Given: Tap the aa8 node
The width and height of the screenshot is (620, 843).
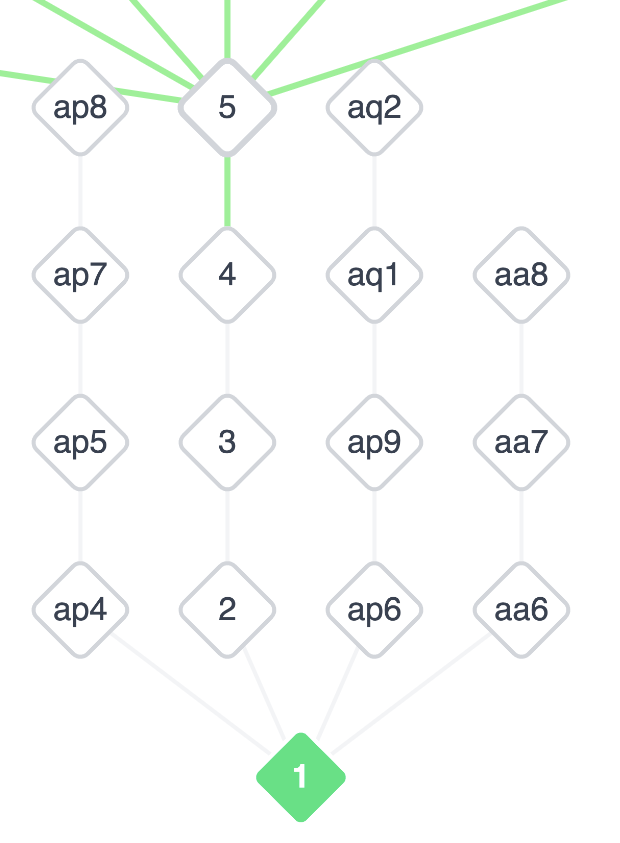Looking at the screenshot, I should (x=521, y=274).
